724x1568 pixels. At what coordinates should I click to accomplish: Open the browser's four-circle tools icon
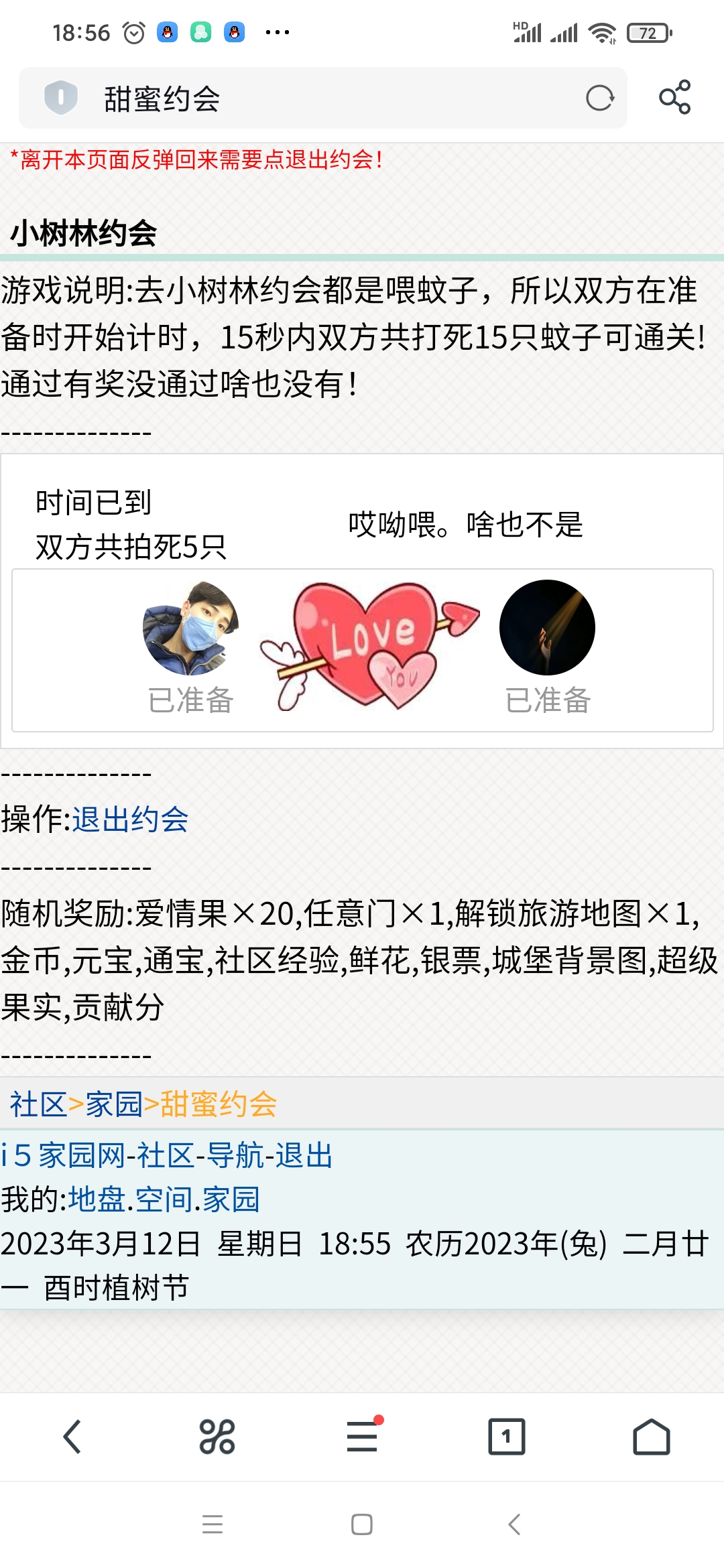coord(217,1437)
